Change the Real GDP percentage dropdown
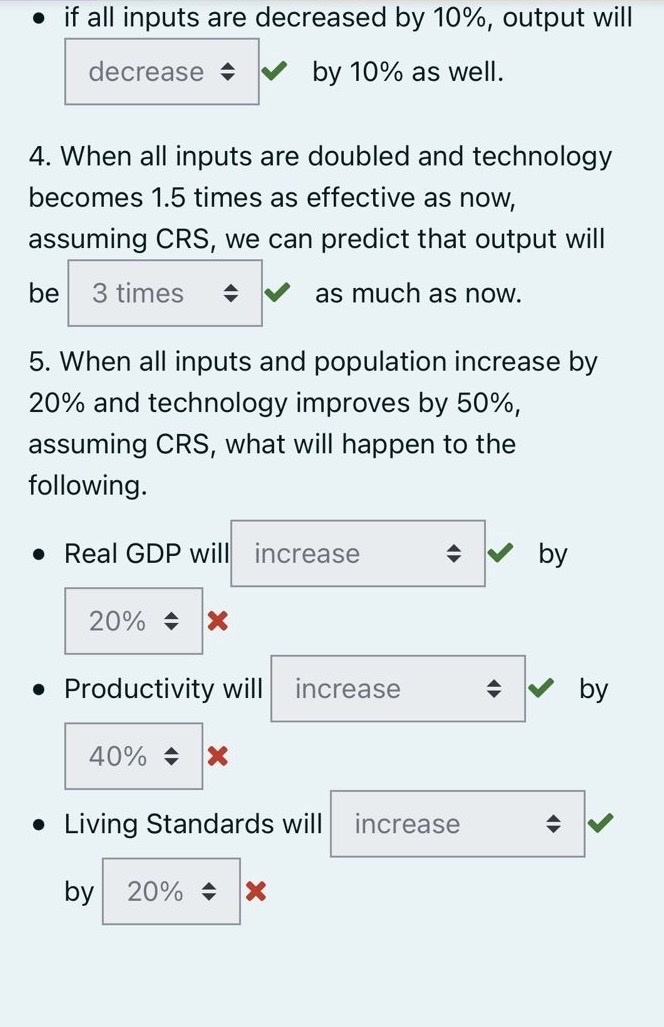Viewport: 664px width, 1027px height. [134, 621]
